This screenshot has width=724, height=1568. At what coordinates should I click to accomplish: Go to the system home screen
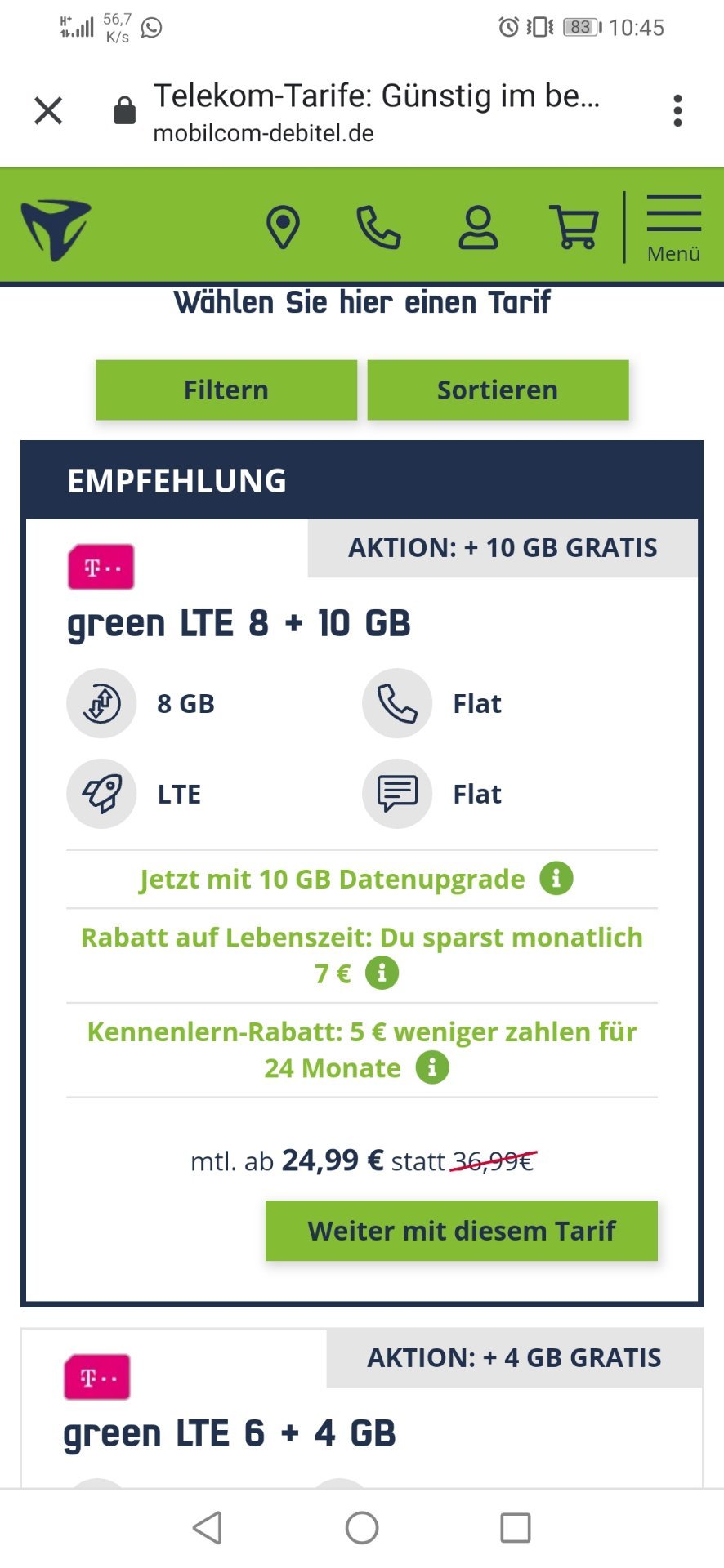tap(362, 1527)
